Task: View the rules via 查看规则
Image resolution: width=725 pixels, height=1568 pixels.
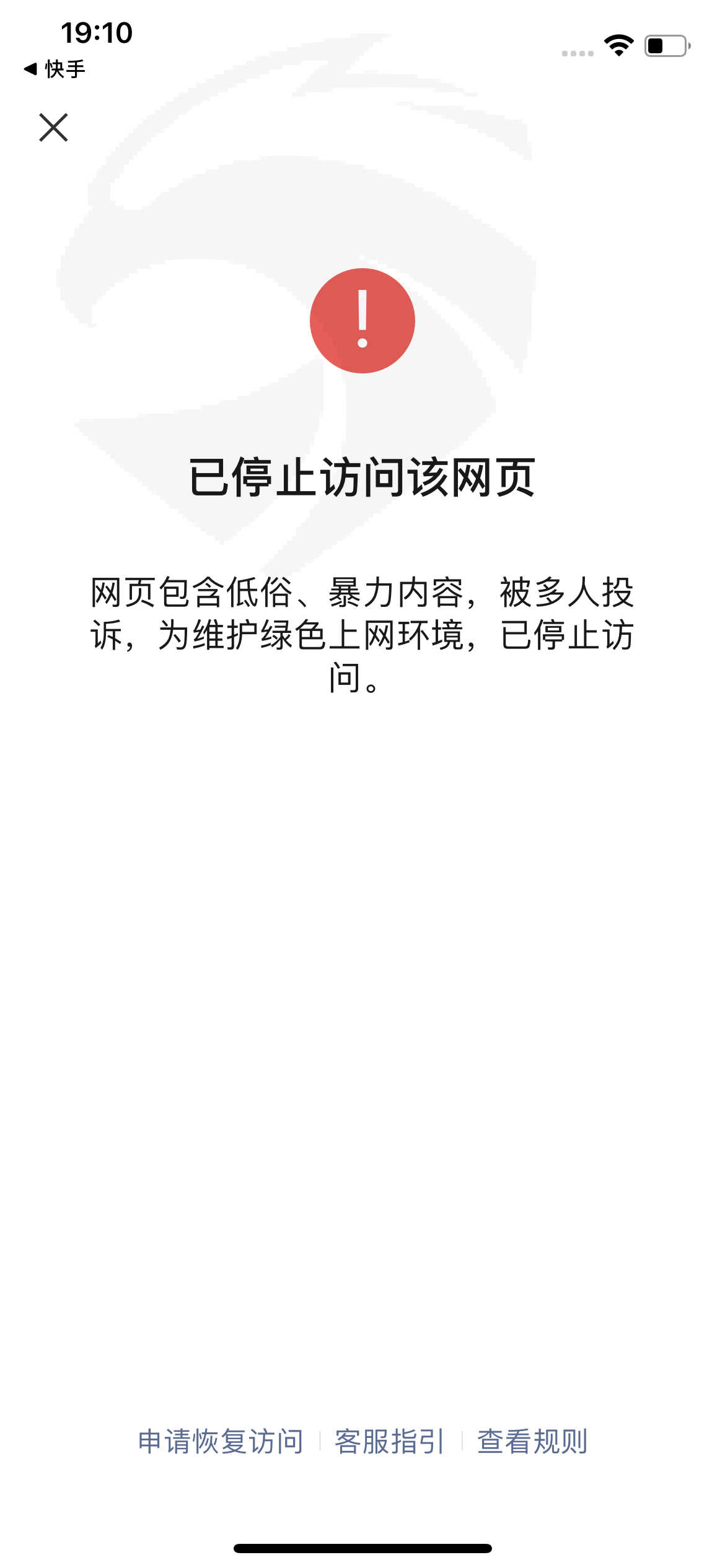Action: coord(532,1441)
